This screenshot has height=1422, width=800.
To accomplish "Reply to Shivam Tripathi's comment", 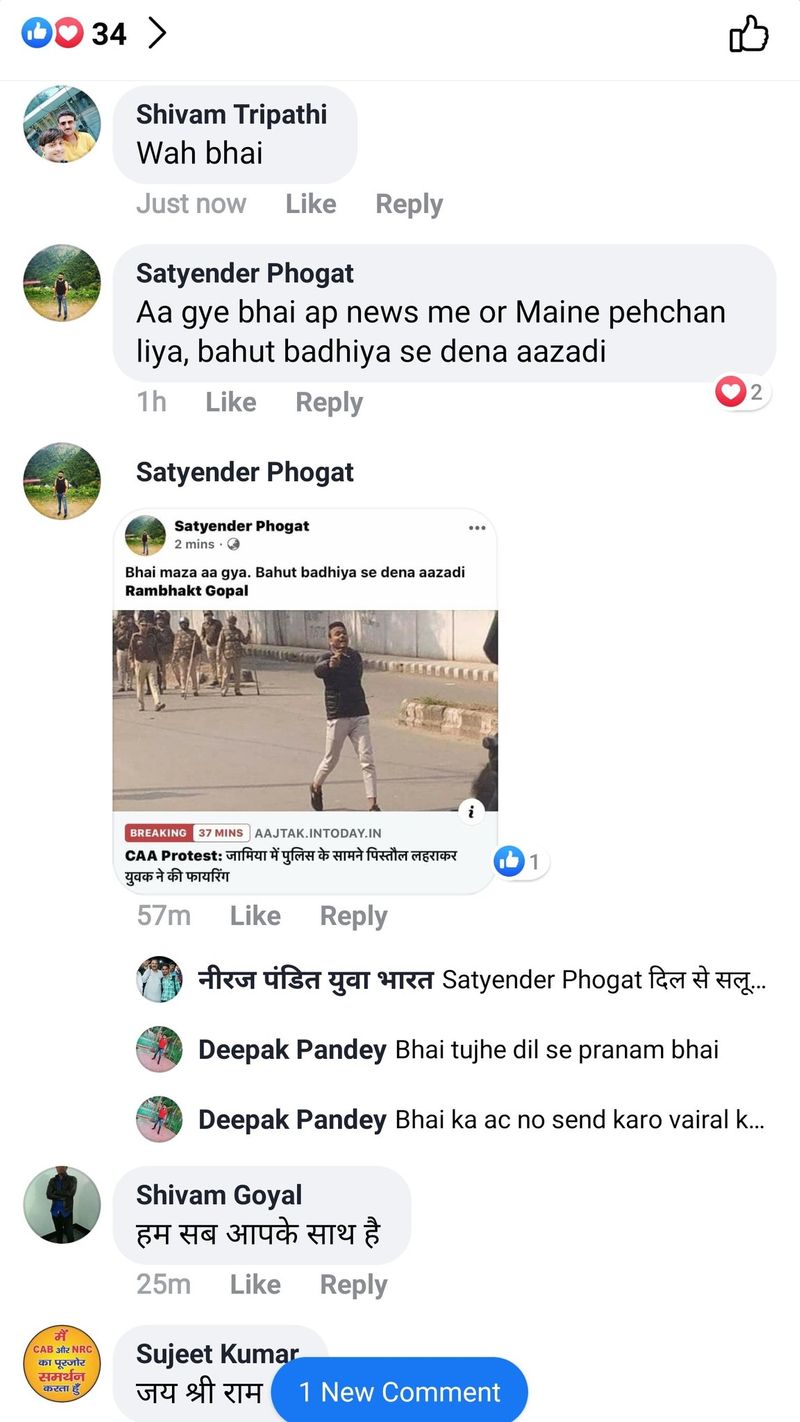I will (x=408, y=204).
